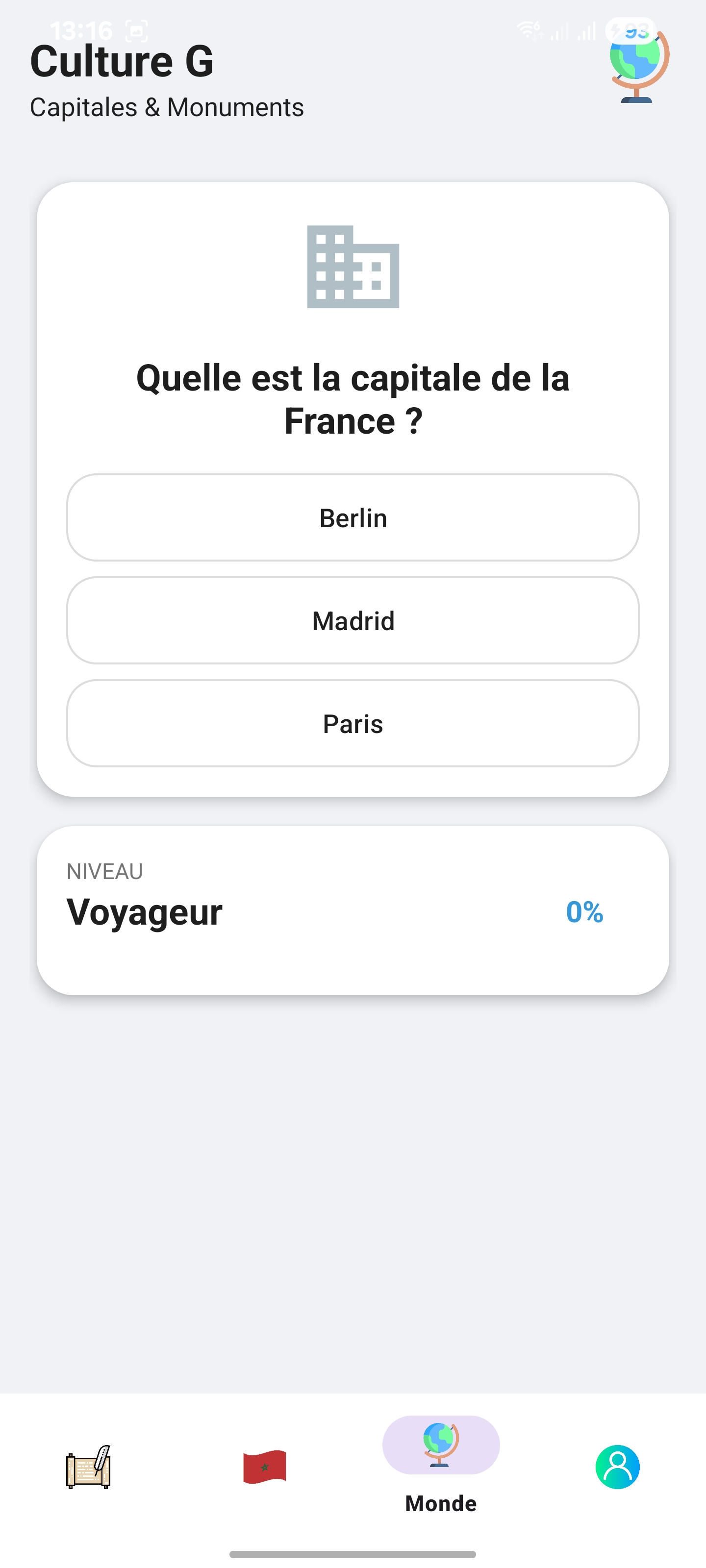
Task: Switch to the Morocco flag tab
Action: click(264, 1467)
